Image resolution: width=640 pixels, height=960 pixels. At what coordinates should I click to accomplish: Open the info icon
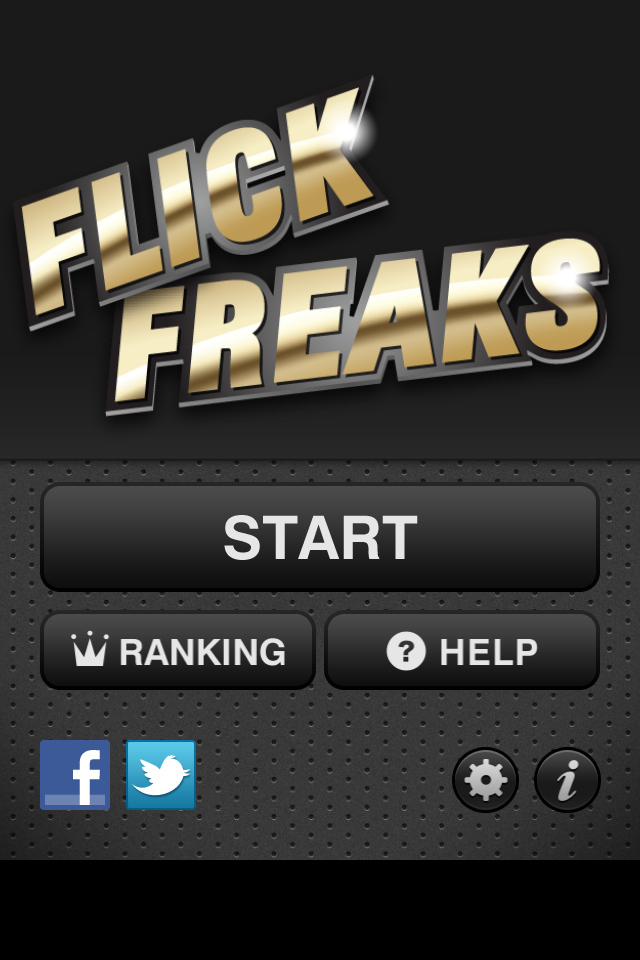click(x=567, y=780)
